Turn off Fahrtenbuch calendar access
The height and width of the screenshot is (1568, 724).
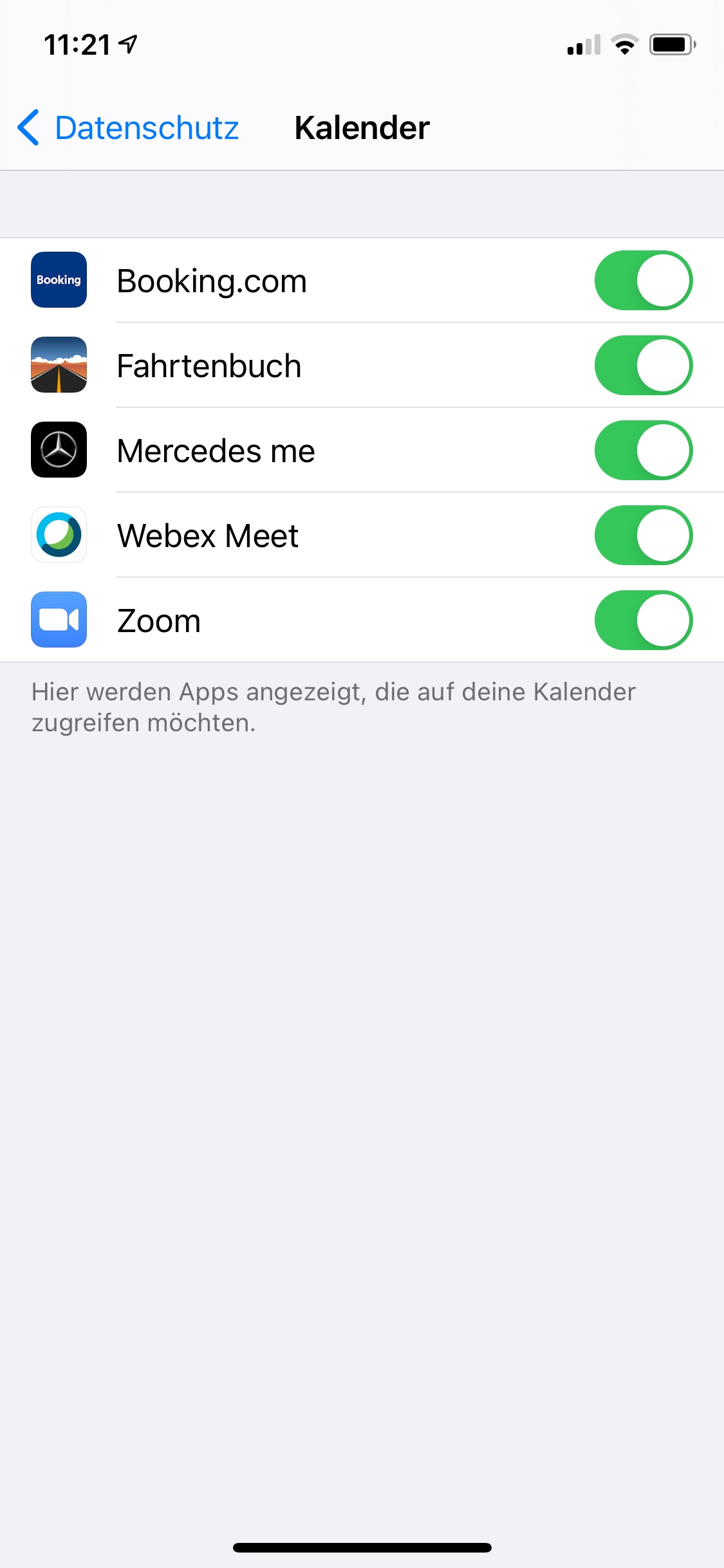[x=644, y=366]
